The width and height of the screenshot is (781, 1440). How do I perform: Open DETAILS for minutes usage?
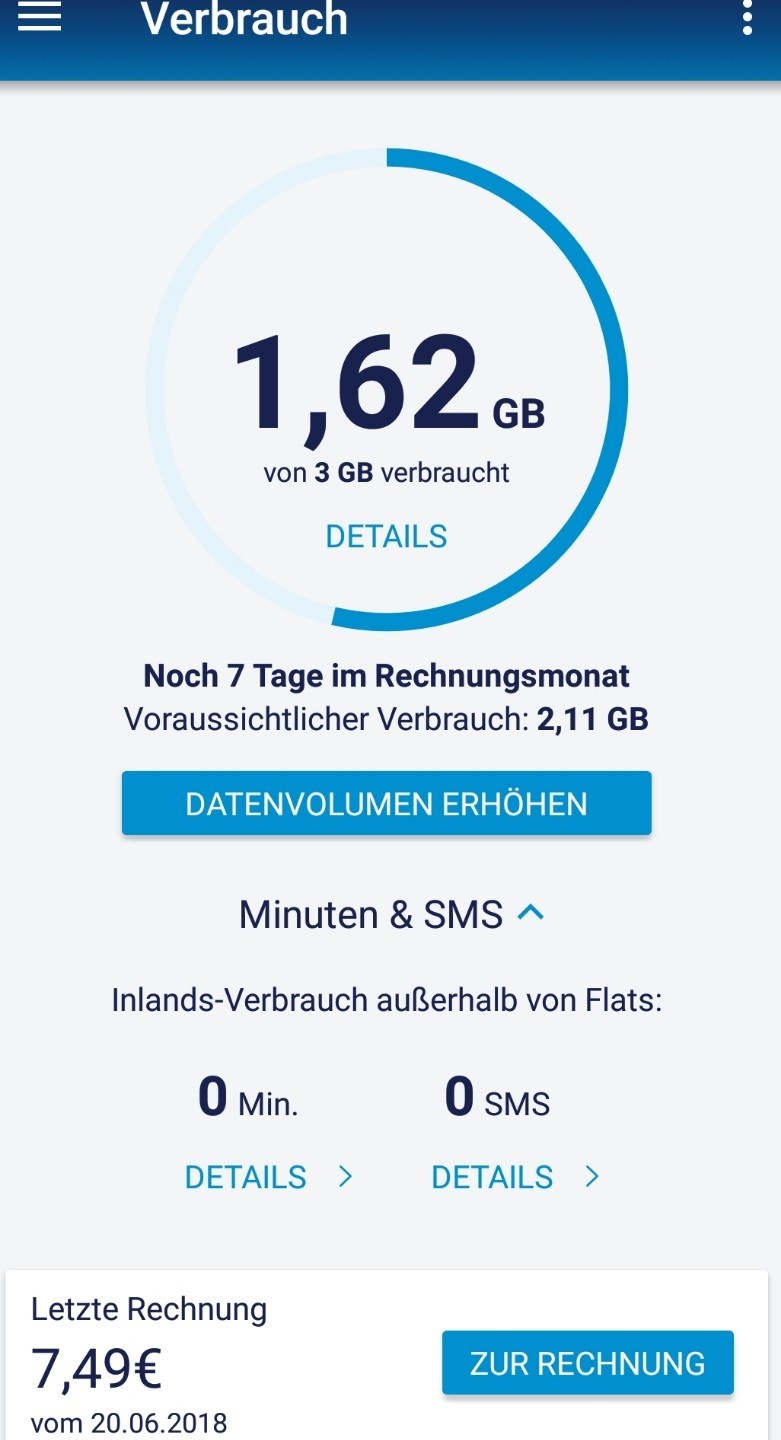[x=268, y=1177]
